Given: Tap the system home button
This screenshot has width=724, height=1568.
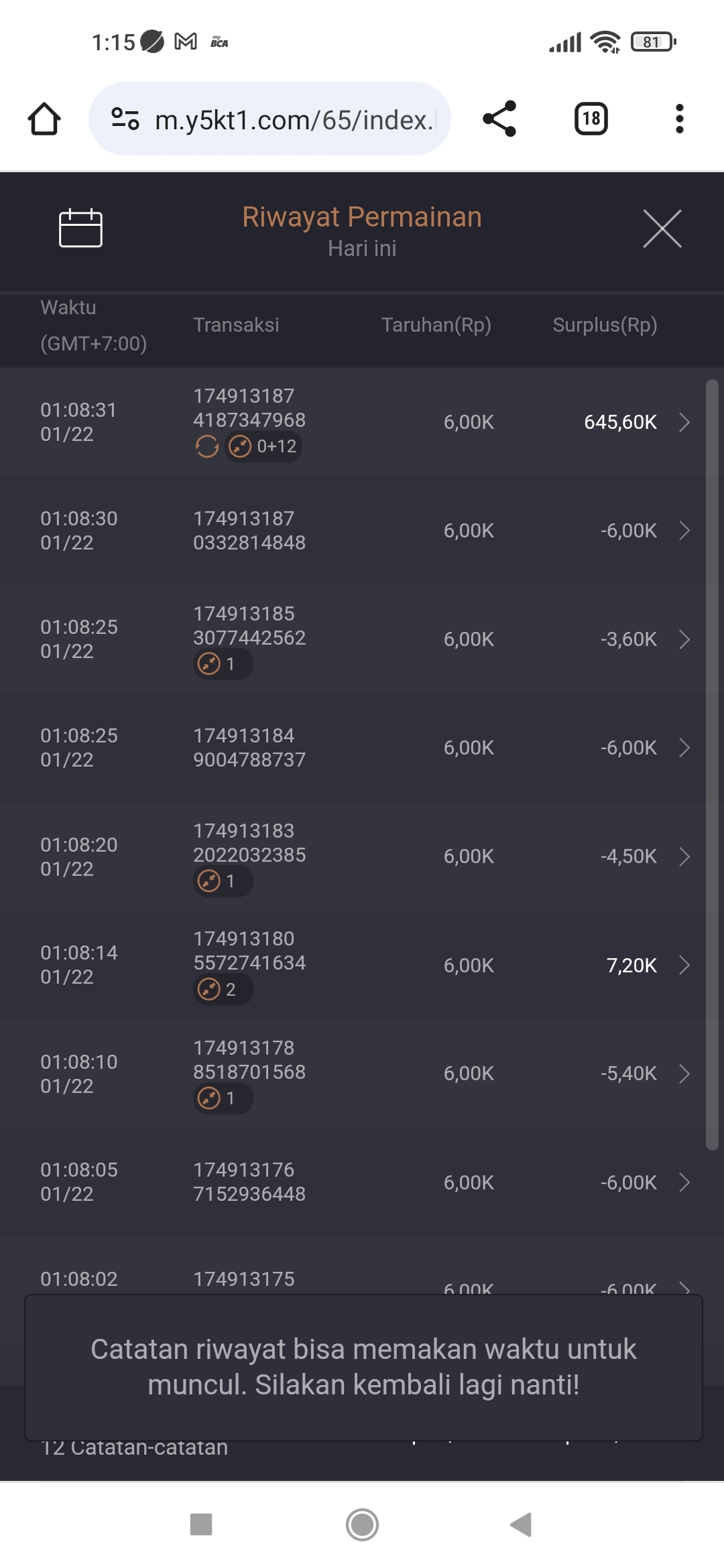Looking at the screenshot, I should pos(362,1524).
